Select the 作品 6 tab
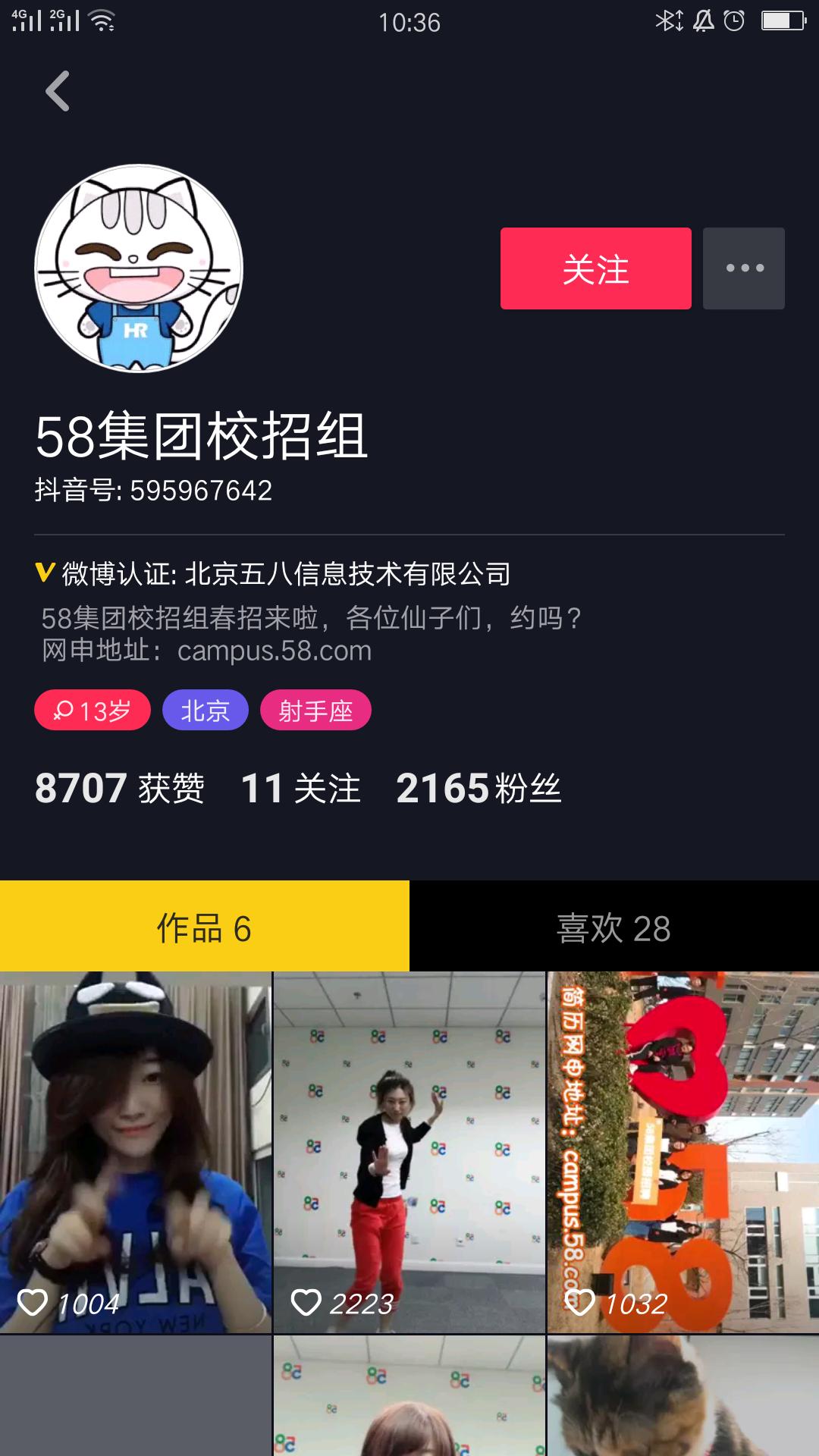819x1456 pixels. pyautogui.click(x=205, y=927)
